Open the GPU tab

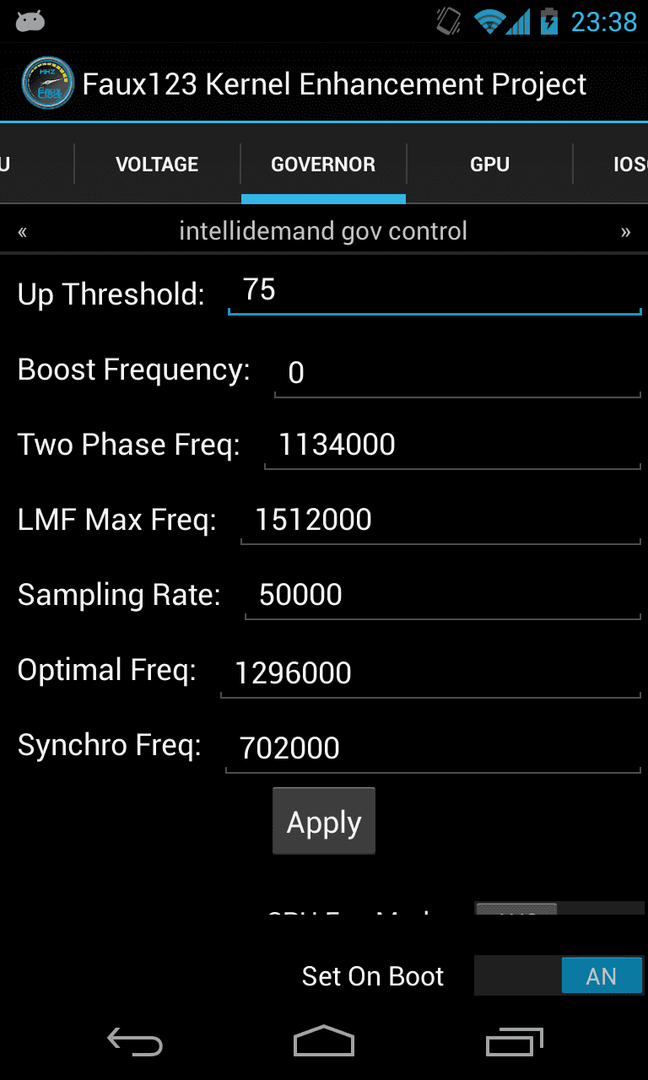tap(490, 164)
